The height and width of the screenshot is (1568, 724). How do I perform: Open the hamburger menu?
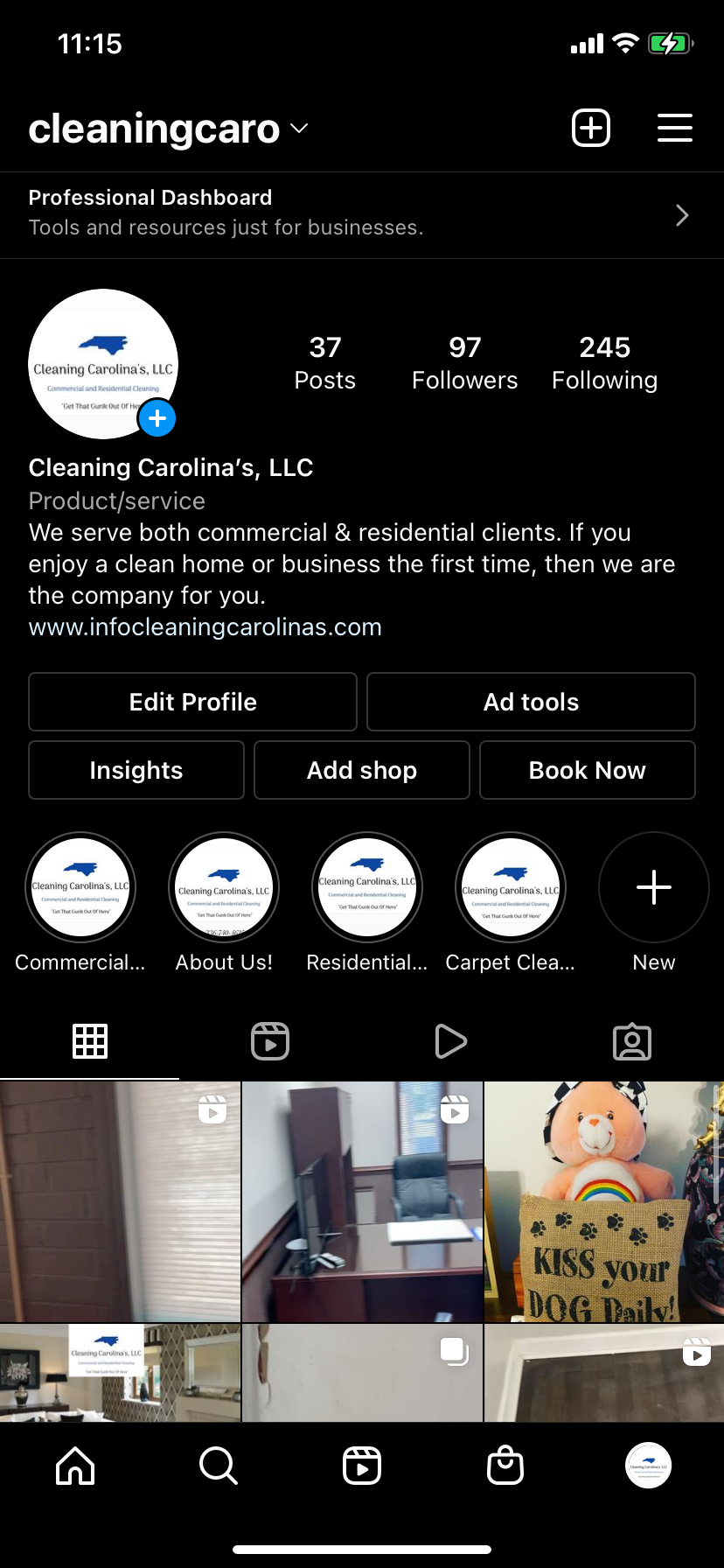(x=674, y=129)
